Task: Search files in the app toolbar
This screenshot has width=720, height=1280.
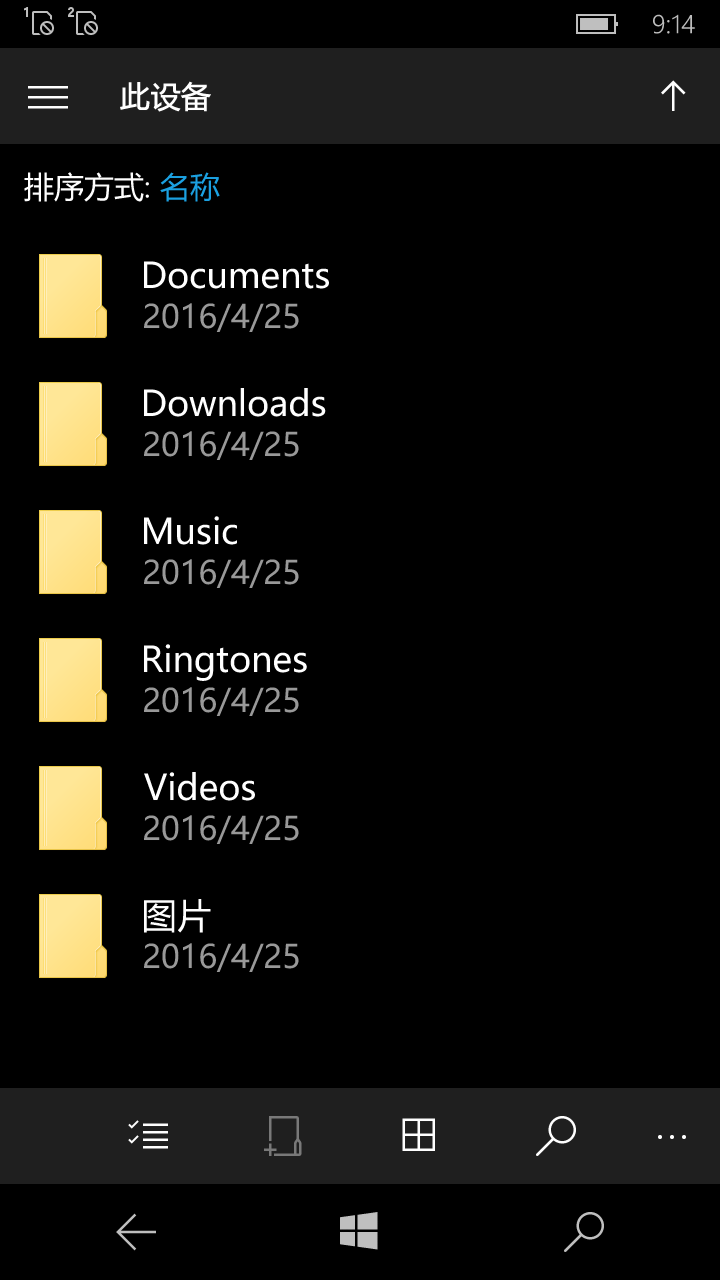Action: tap(556, 1136)
